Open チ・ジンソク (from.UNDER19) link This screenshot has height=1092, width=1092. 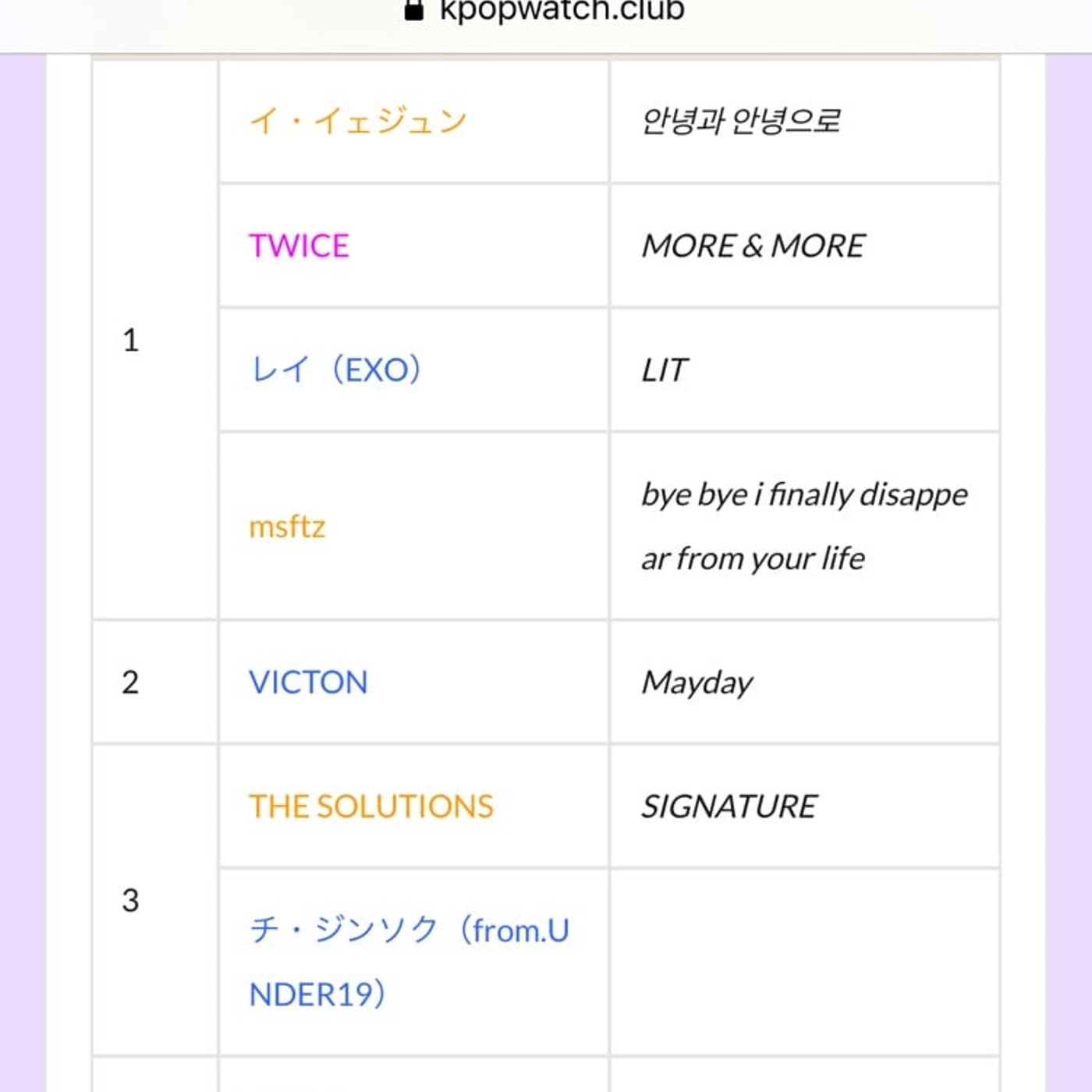[x=408, y=931]
